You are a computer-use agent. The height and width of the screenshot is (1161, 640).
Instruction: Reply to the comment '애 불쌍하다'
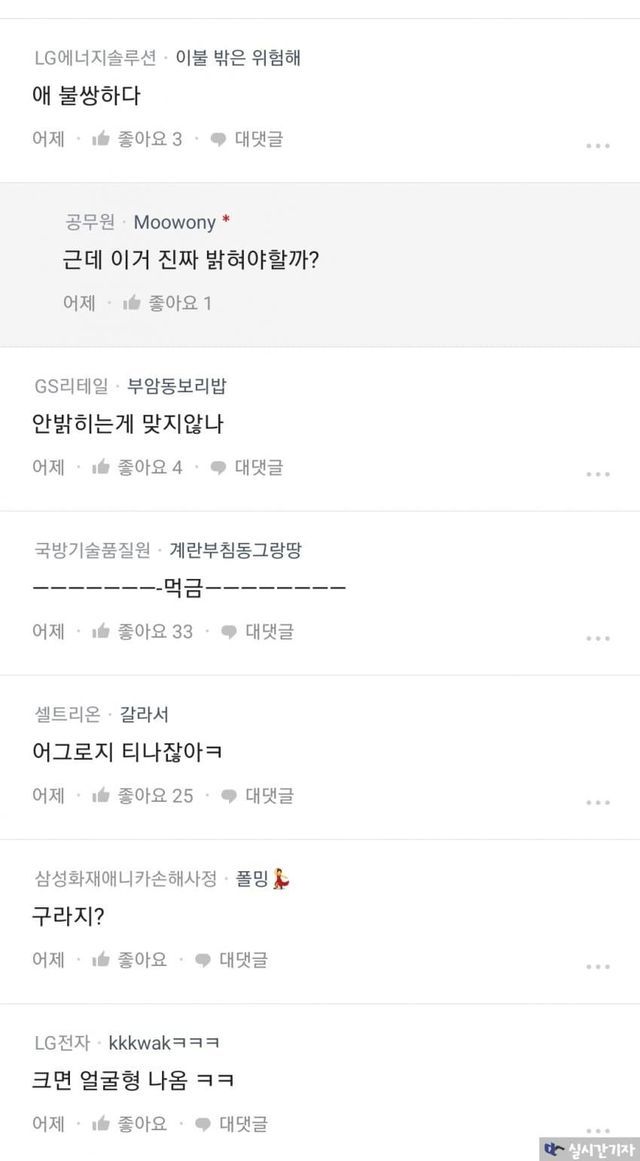pos(247,139)
